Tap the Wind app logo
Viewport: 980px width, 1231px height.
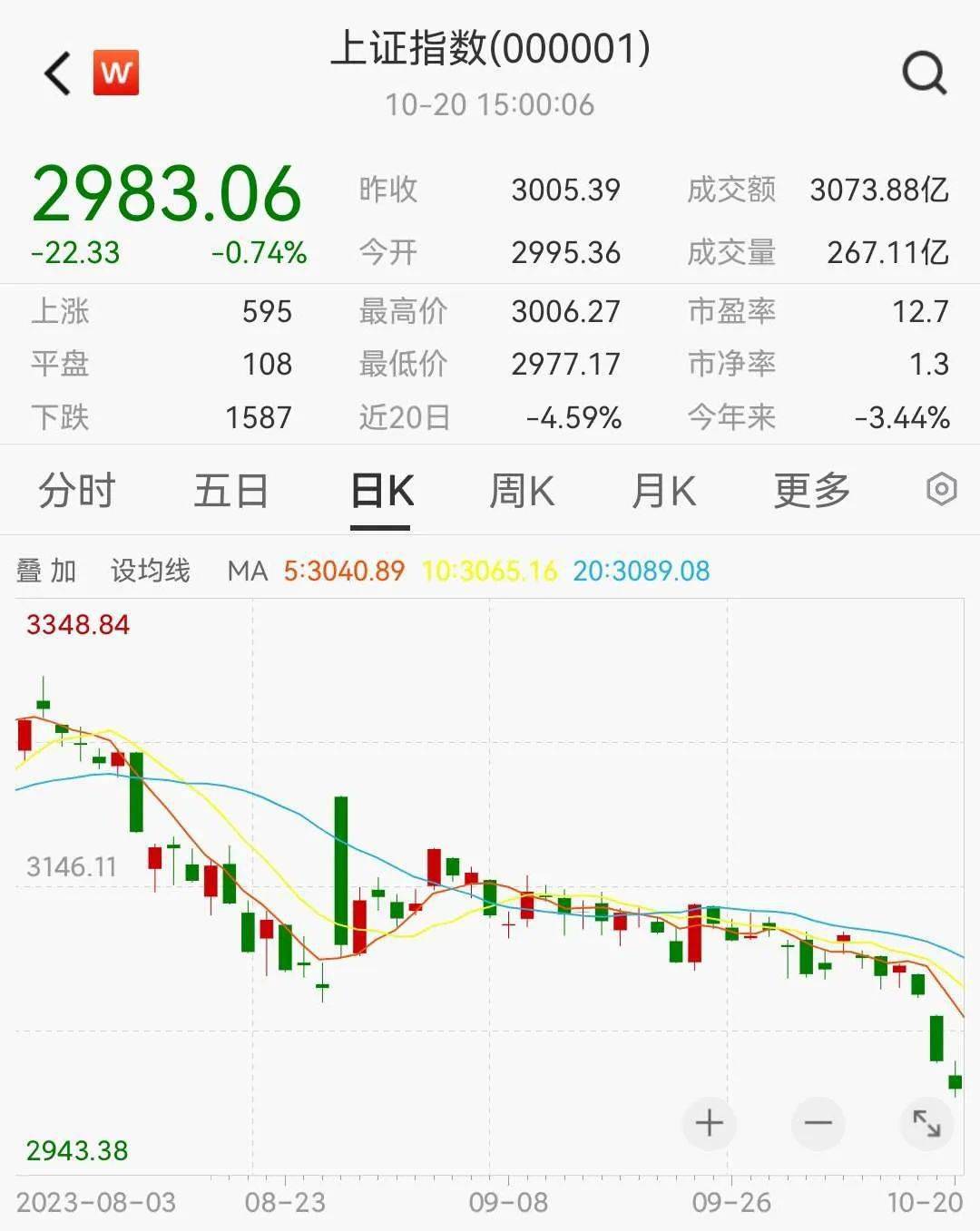point(113,73)
